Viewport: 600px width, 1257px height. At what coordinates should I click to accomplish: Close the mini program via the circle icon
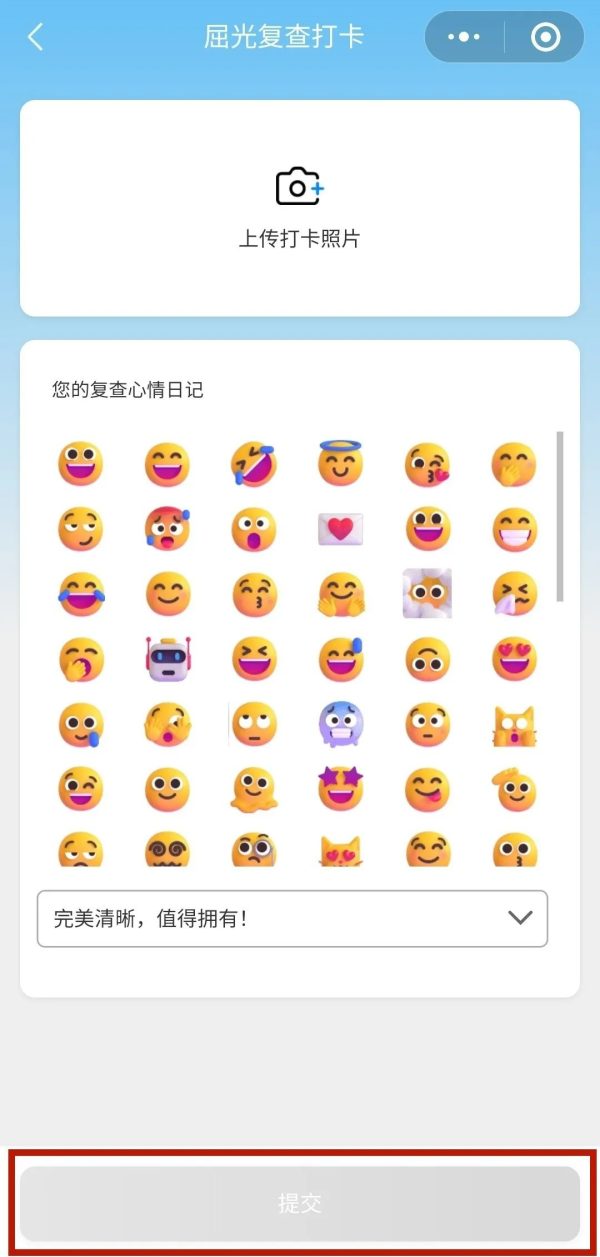pyautogui.click(x=545, y=38)
